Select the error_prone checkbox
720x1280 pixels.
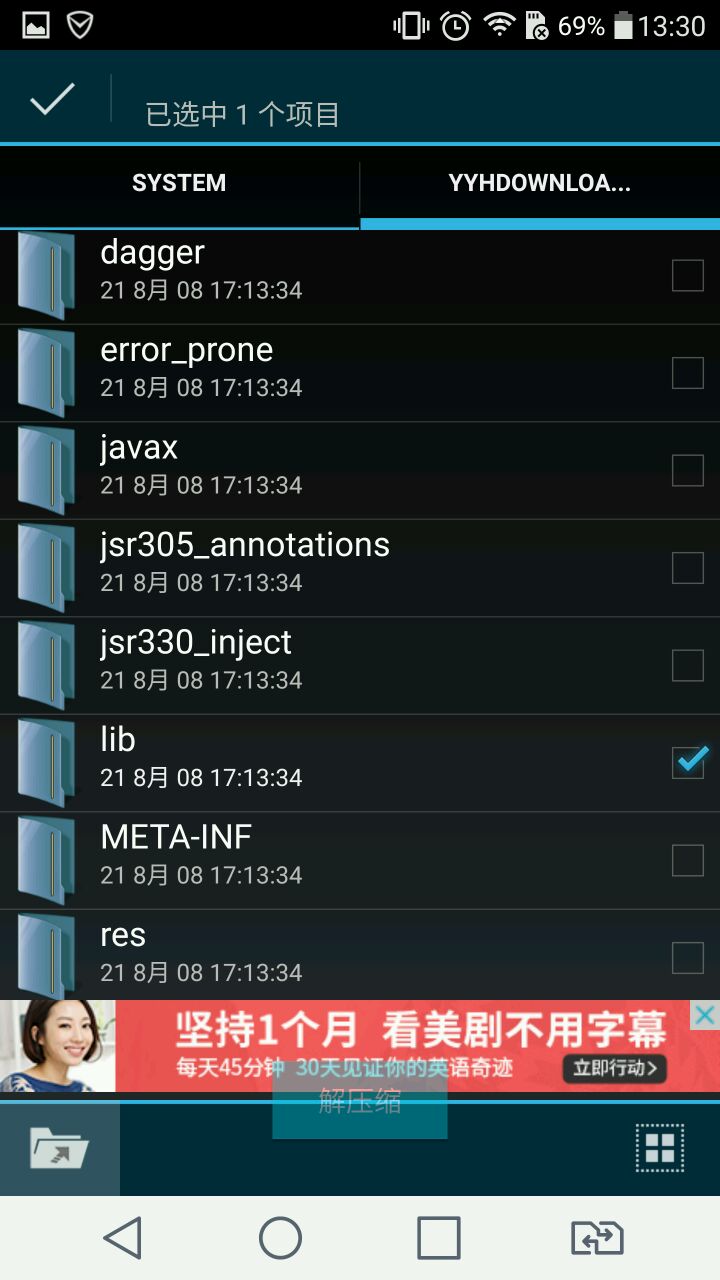688,372
